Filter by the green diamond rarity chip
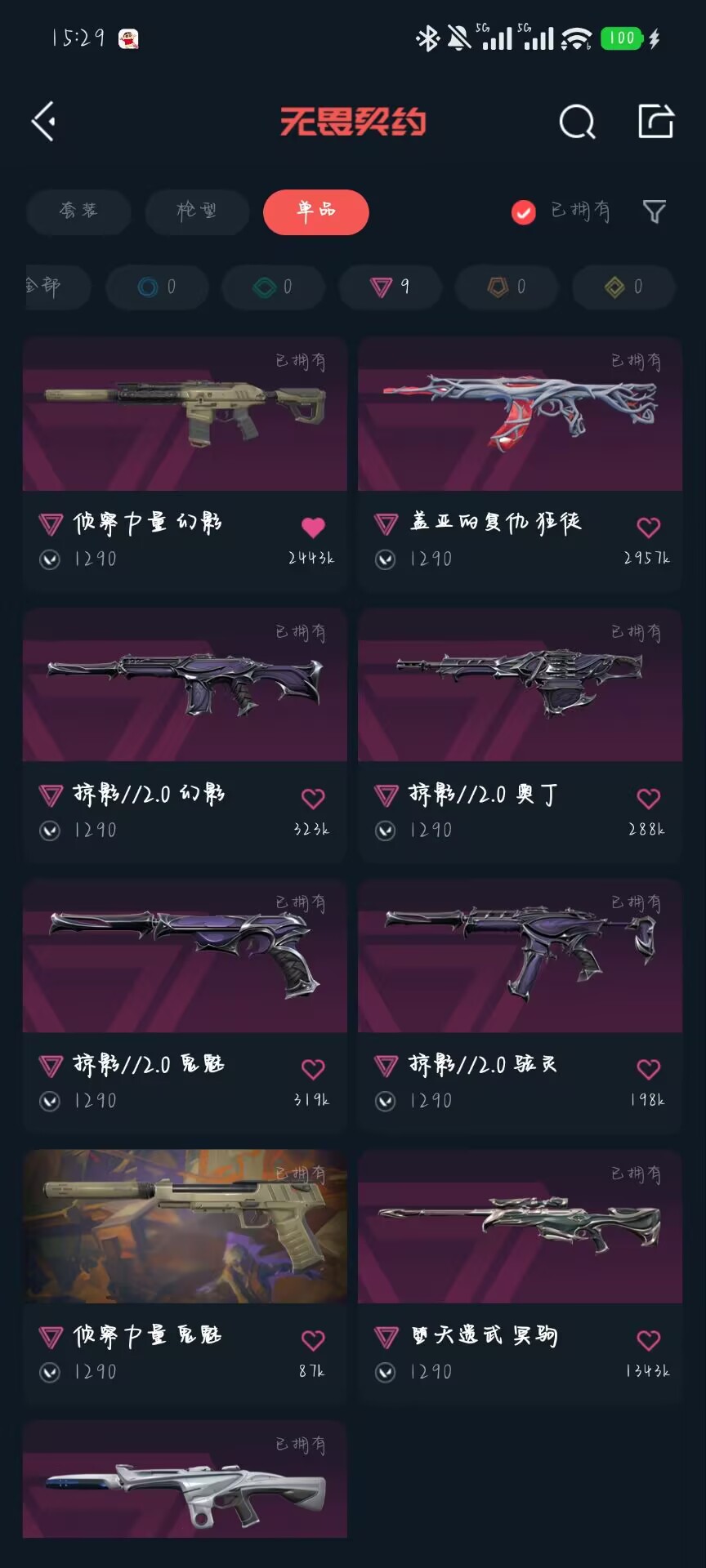The width and height of the screenshot is (706, 1568). (274, 287)
